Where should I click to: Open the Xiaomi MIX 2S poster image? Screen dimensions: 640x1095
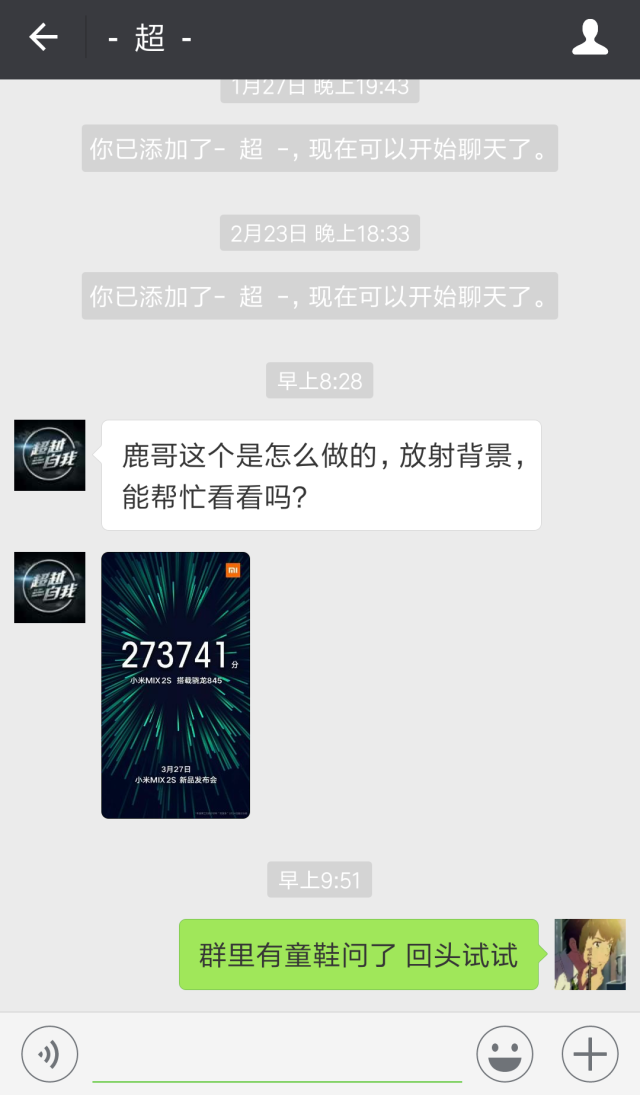176,685
